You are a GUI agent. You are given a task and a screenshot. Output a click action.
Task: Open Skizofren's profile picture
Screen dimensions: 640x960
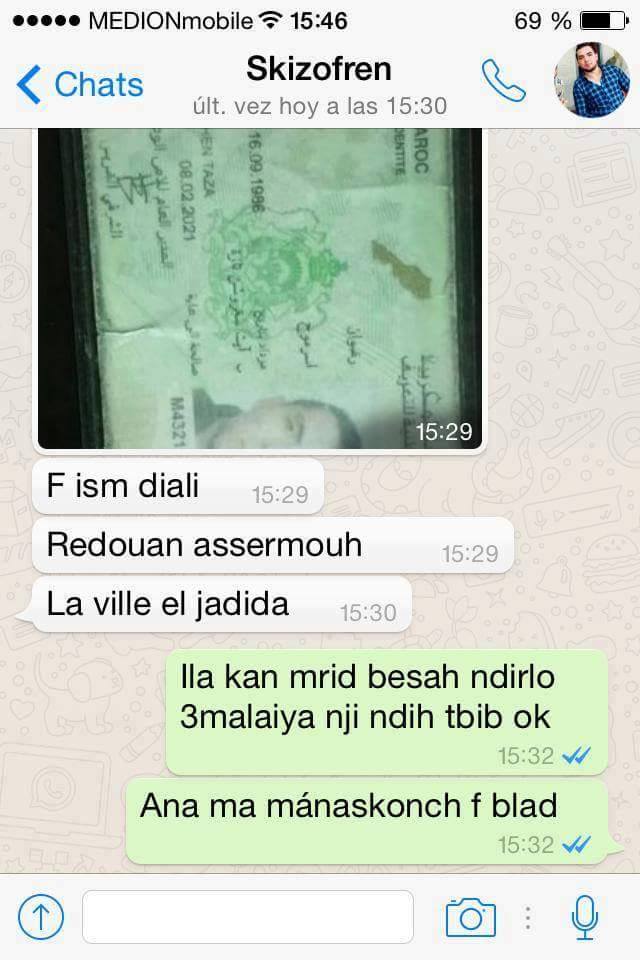[592, 81]
